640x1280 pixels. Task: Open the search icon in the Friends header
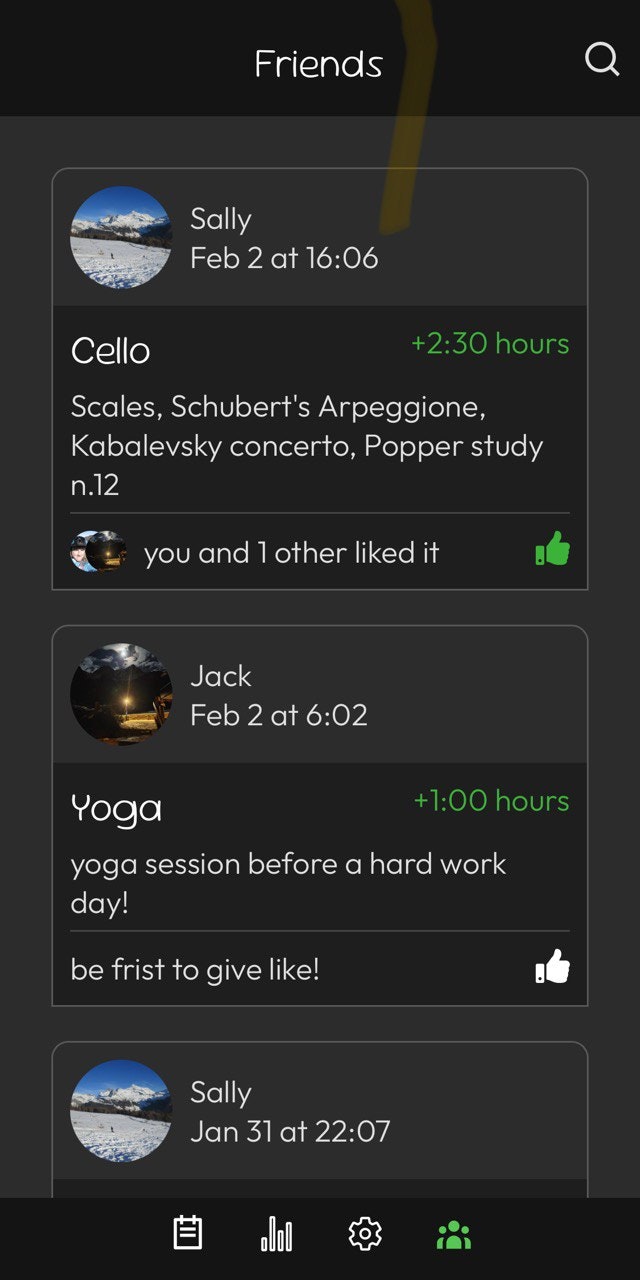601,61
